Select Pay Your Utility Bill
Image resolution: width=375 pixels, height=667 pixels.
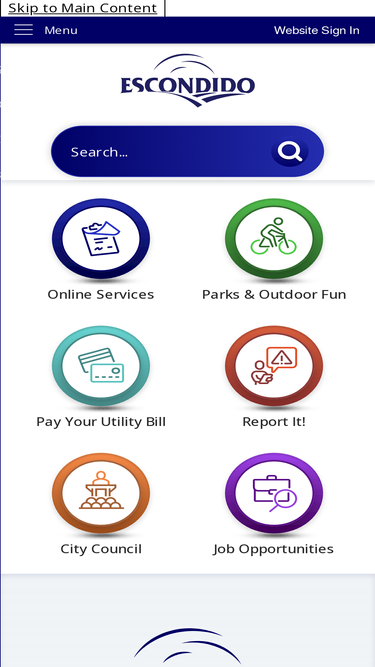(x=101, y=377)
